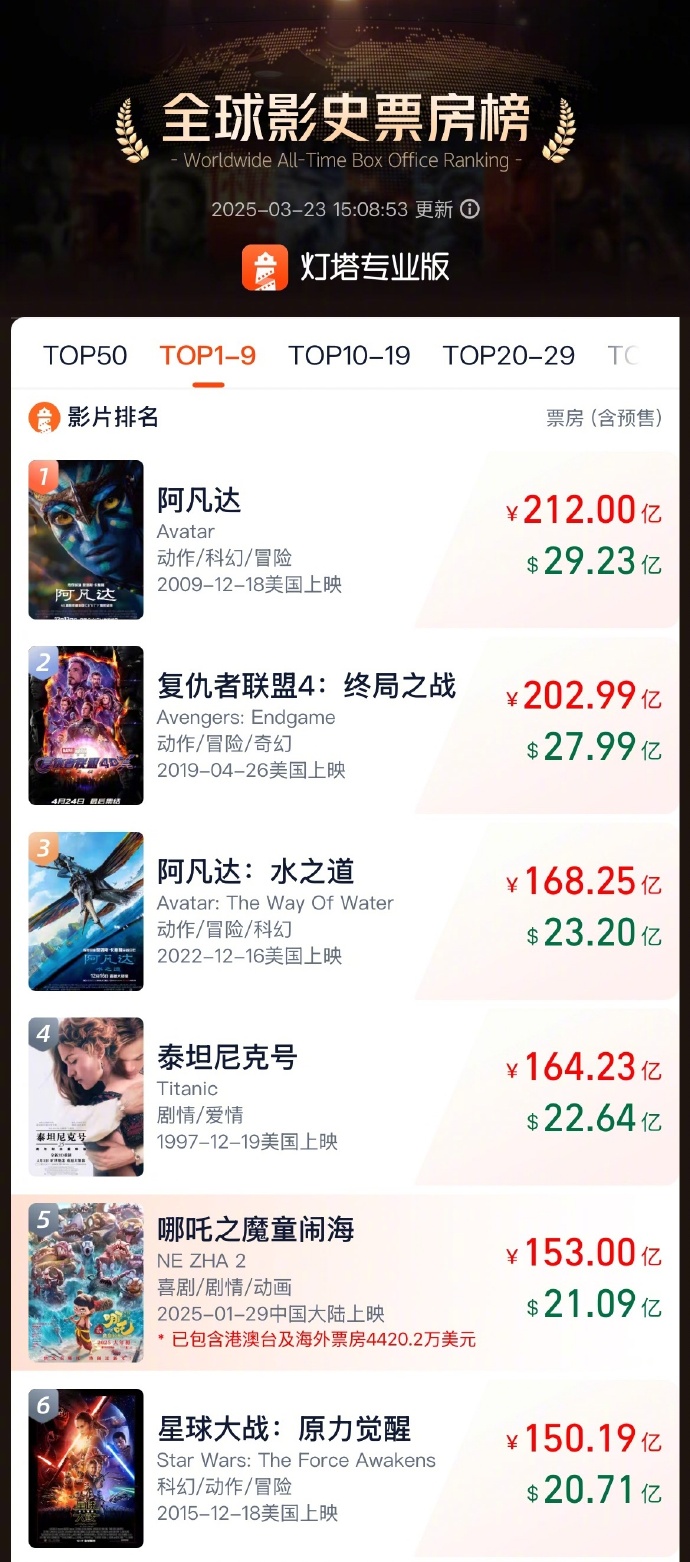Show the TOP20-29 ranking tab
The height and width of the screenshot is (1562, 690).
click(x=508, y=356)
